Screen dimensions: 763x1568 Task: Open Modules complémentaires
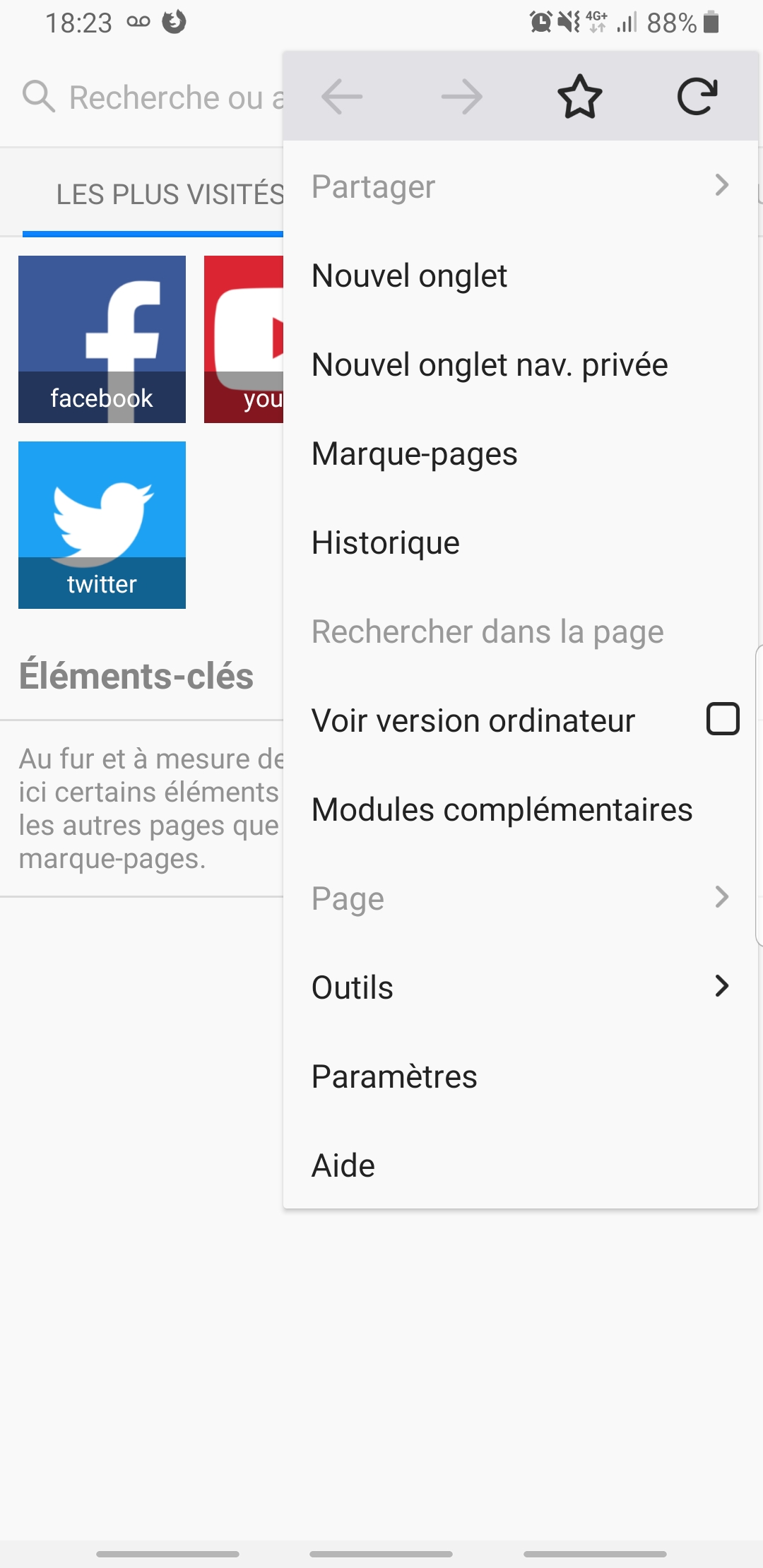[x=502, y=809]
